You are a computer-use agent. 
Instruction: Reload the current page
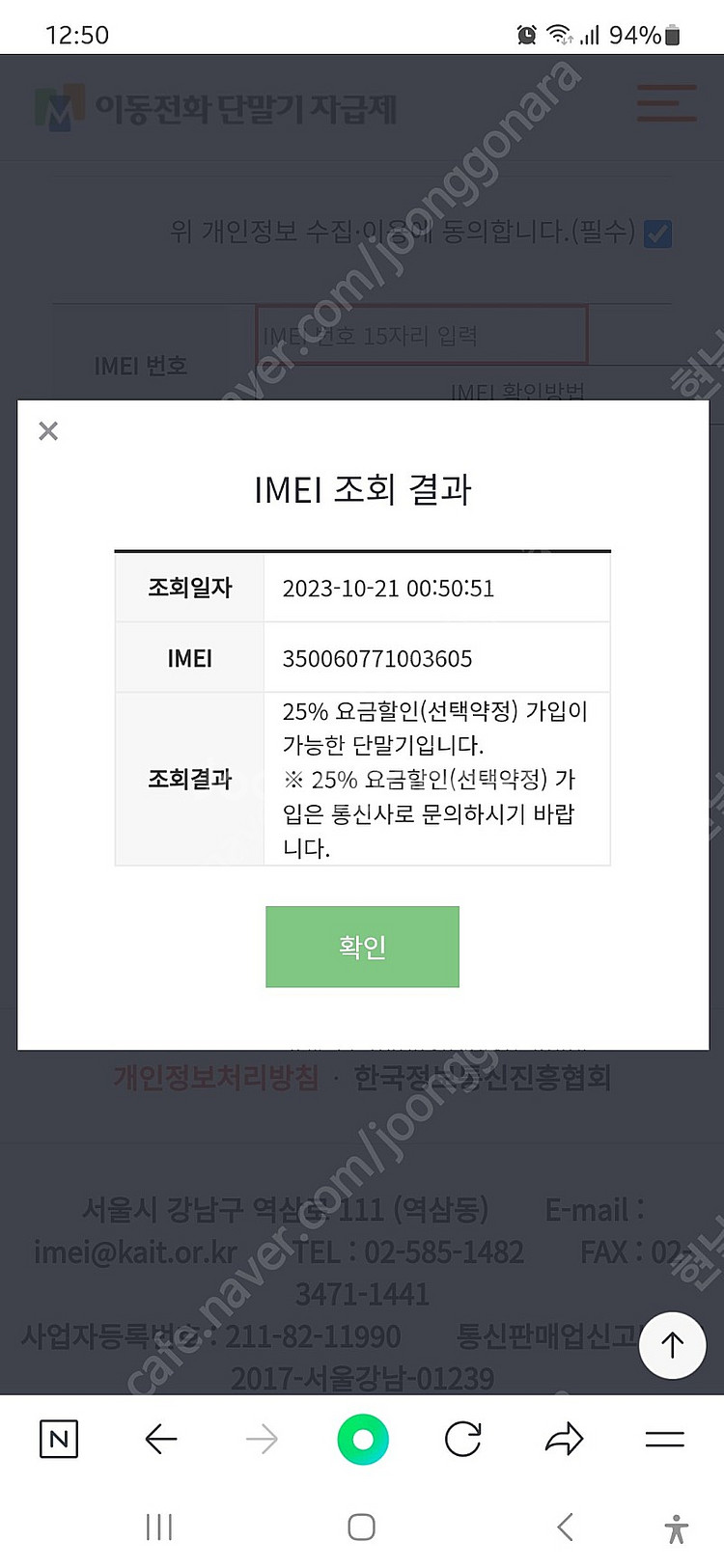click(463, 1440)
